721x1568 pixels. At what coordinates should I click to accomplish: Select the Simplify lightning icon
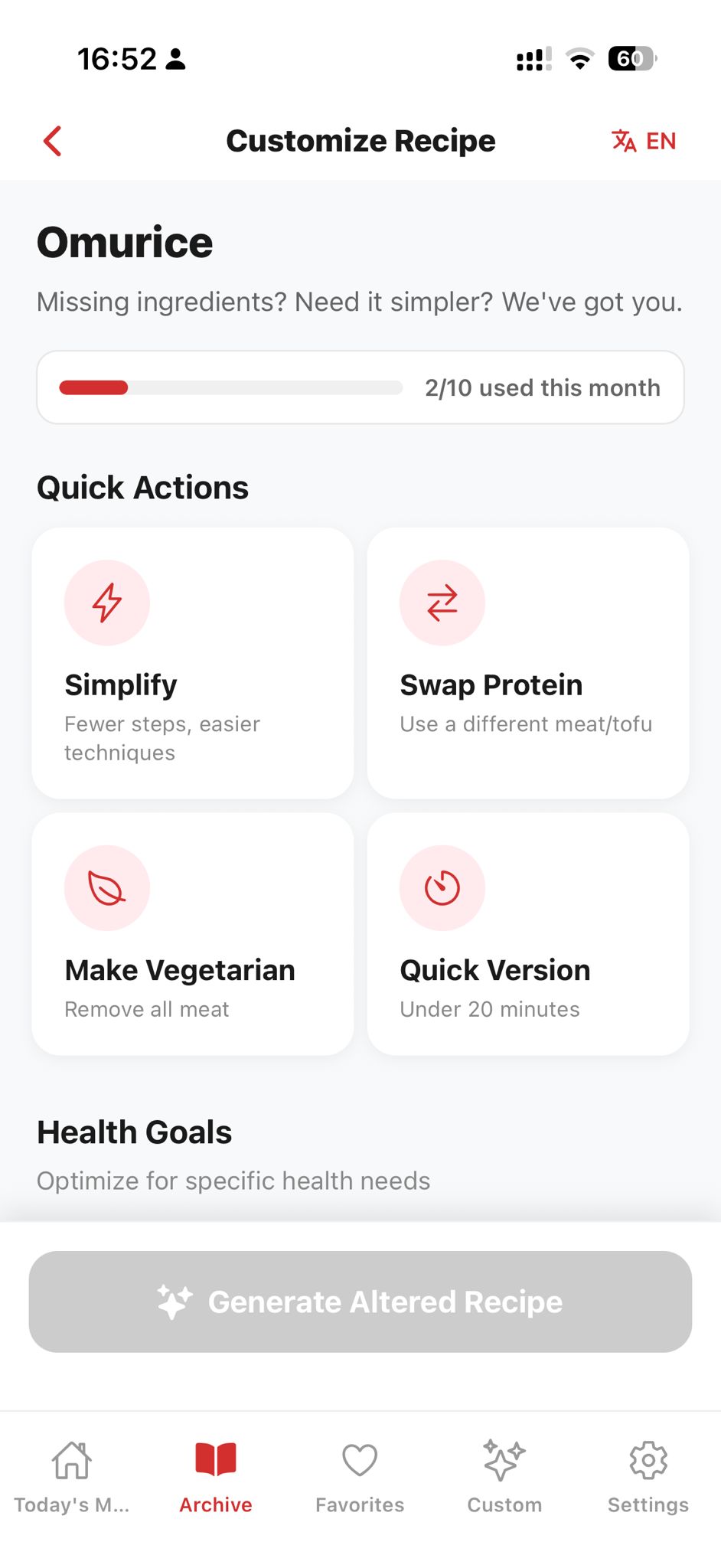pyautogui.click(x=106, y=603)
